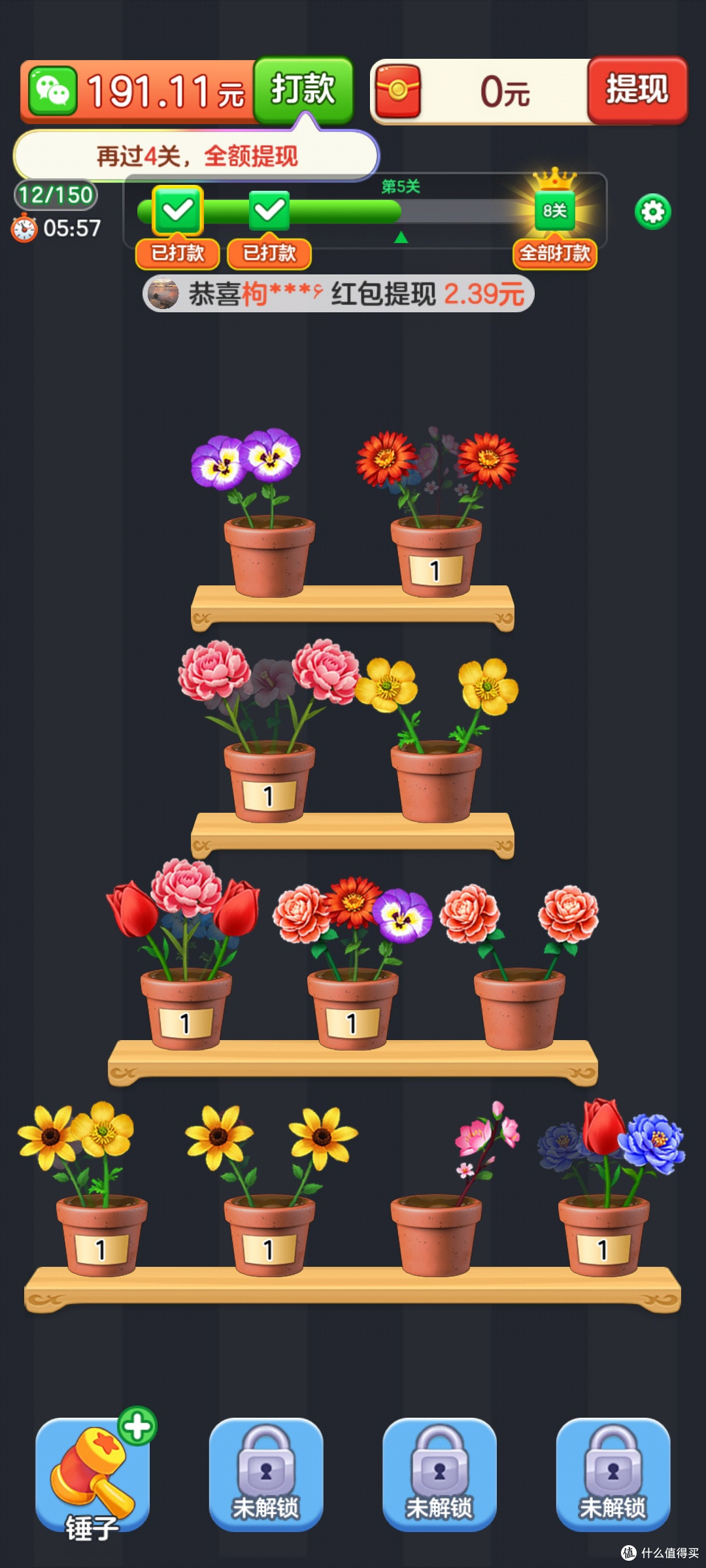Use the 锤子 hammer tool
Image resolution: width=706 pixels, height=1568 pixels.
click(92, 1475)
